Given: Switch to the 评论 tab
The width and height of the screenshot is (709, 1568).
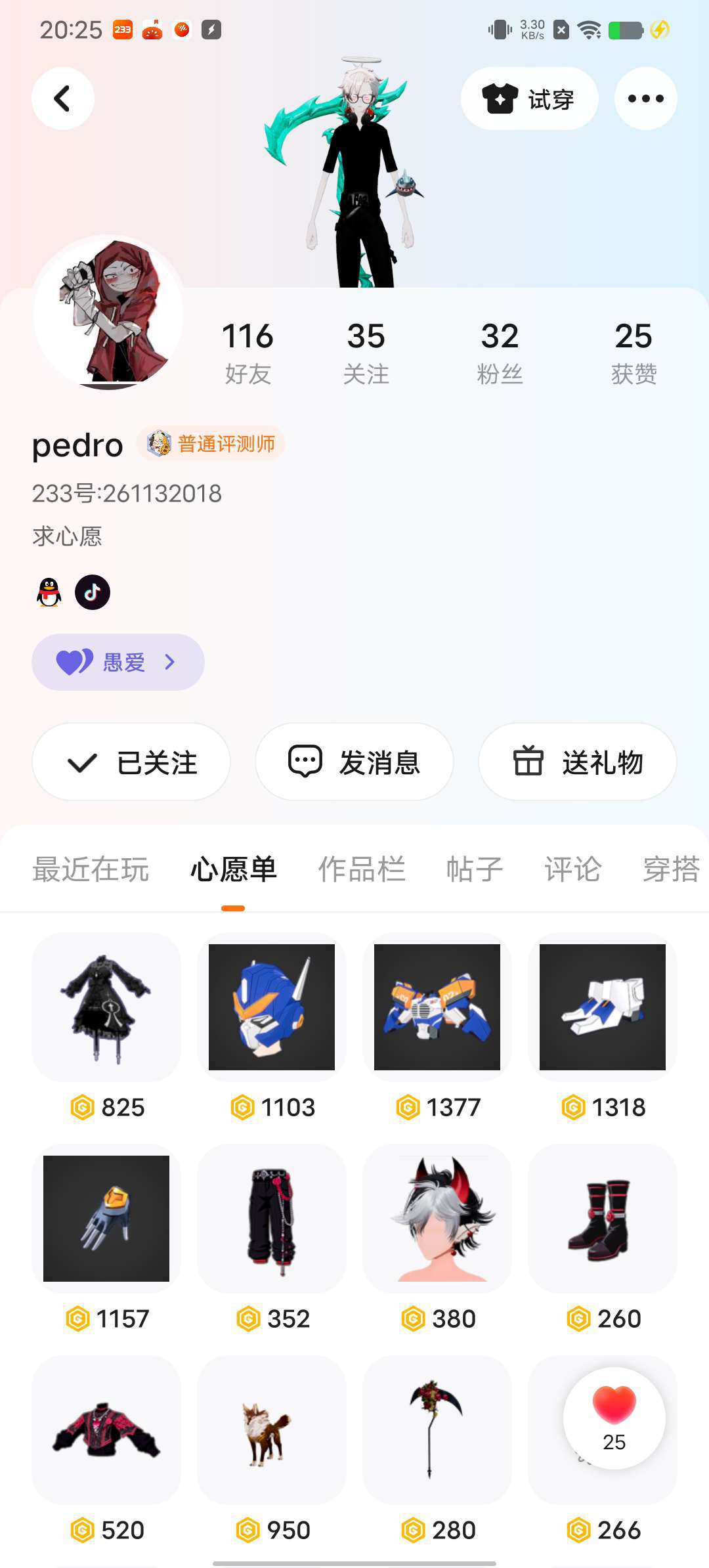Looking at the screenshot, I should [572, 869].
